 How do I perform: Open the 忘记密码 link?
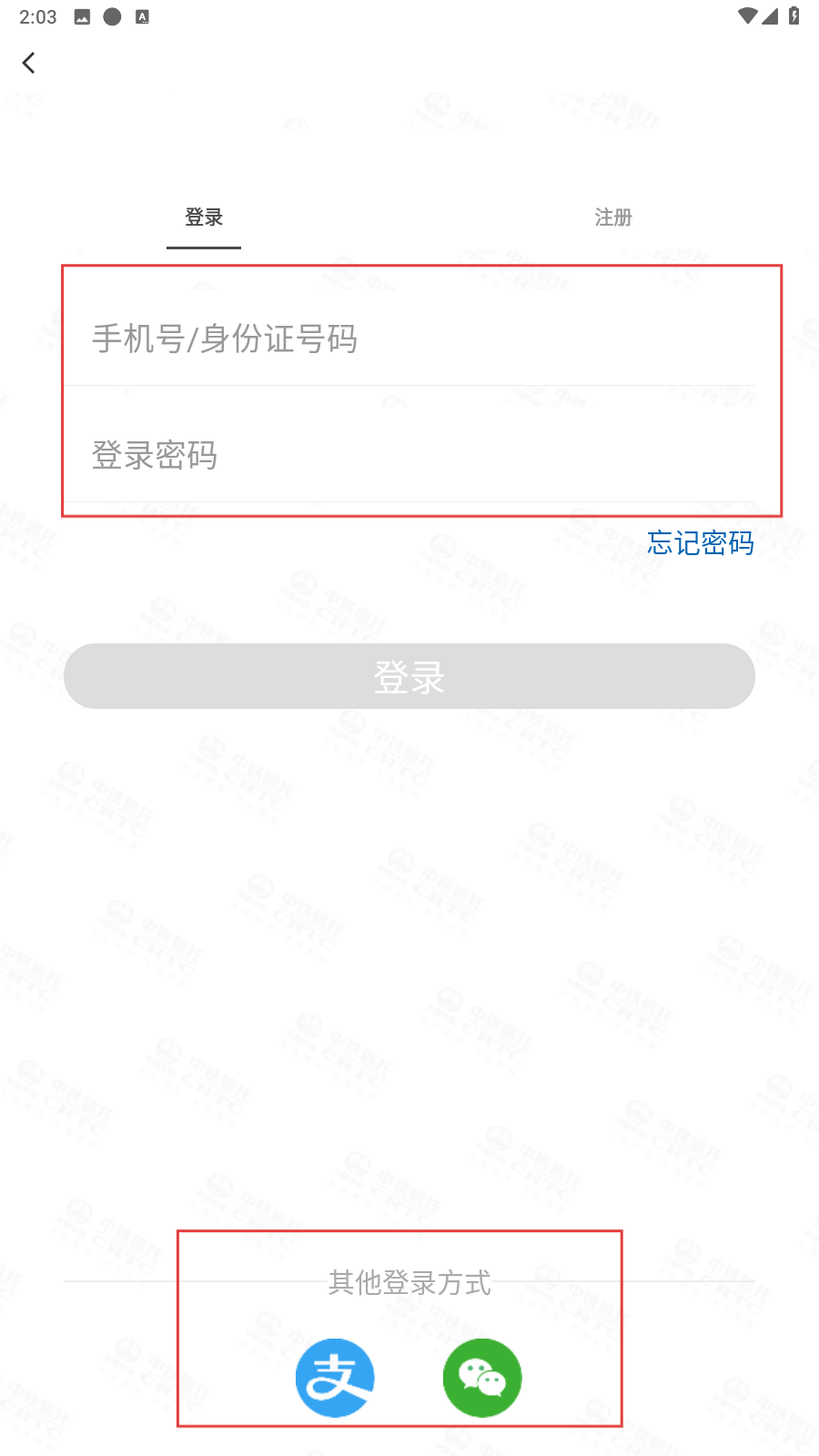tap(701, 543)
